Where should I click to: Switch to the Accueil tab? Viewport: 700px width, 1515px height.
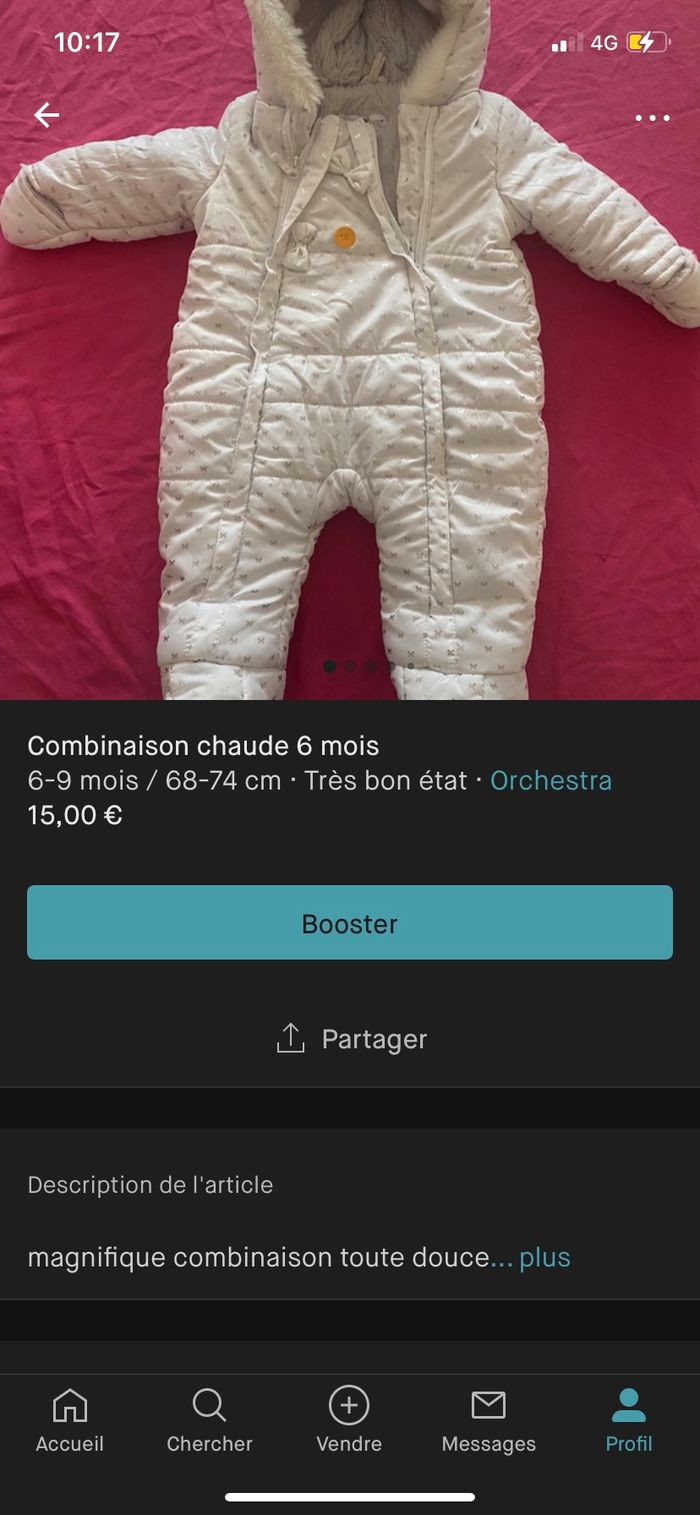point(70,1421)
